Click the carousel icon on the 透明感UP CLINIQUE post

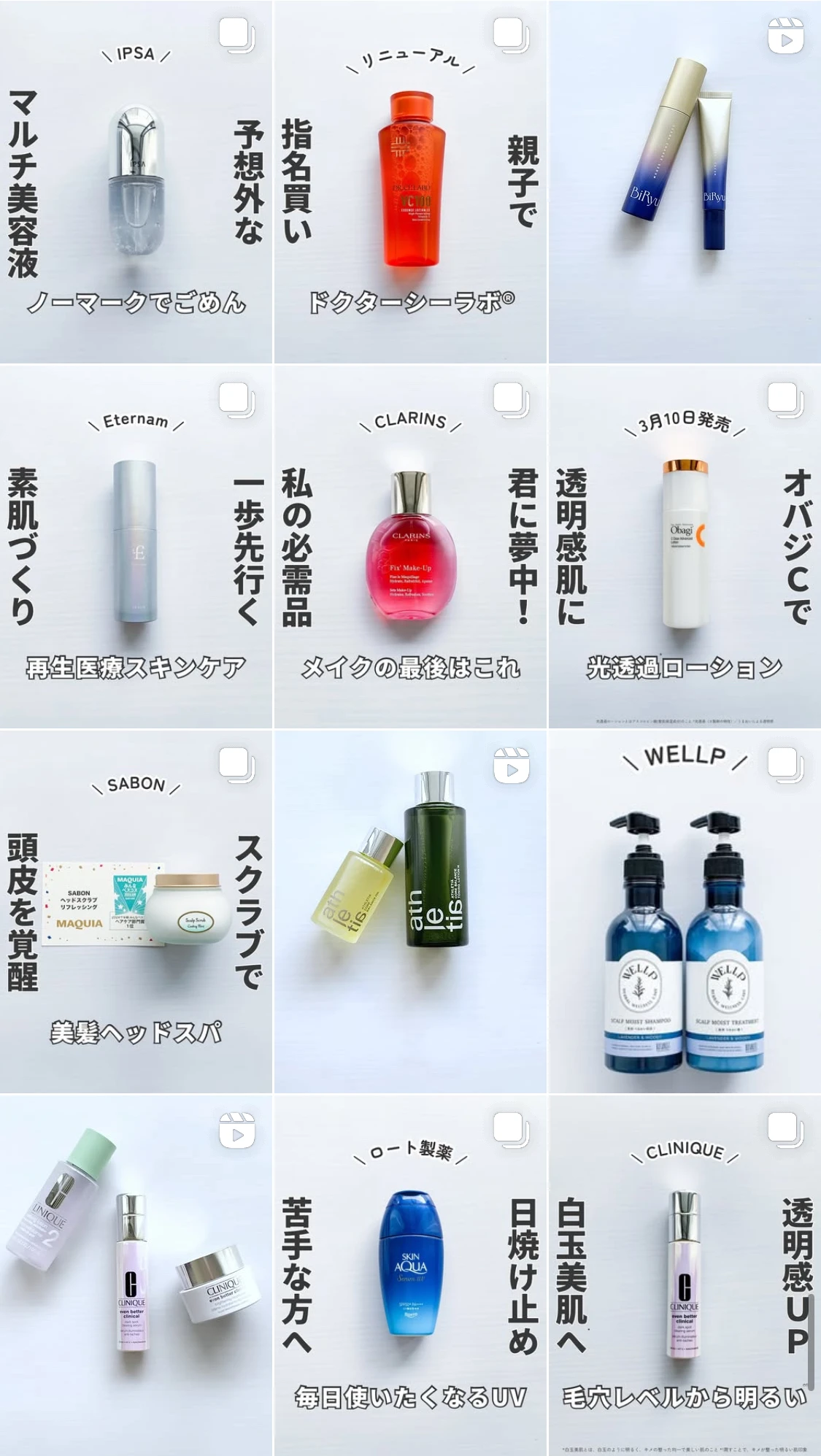click(783, 1128)
